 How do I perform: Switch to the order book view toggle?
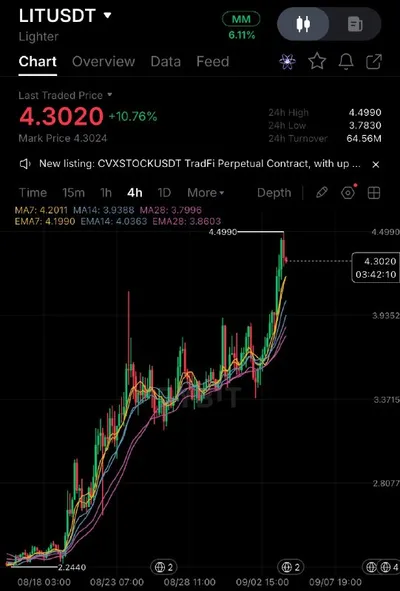355,24
